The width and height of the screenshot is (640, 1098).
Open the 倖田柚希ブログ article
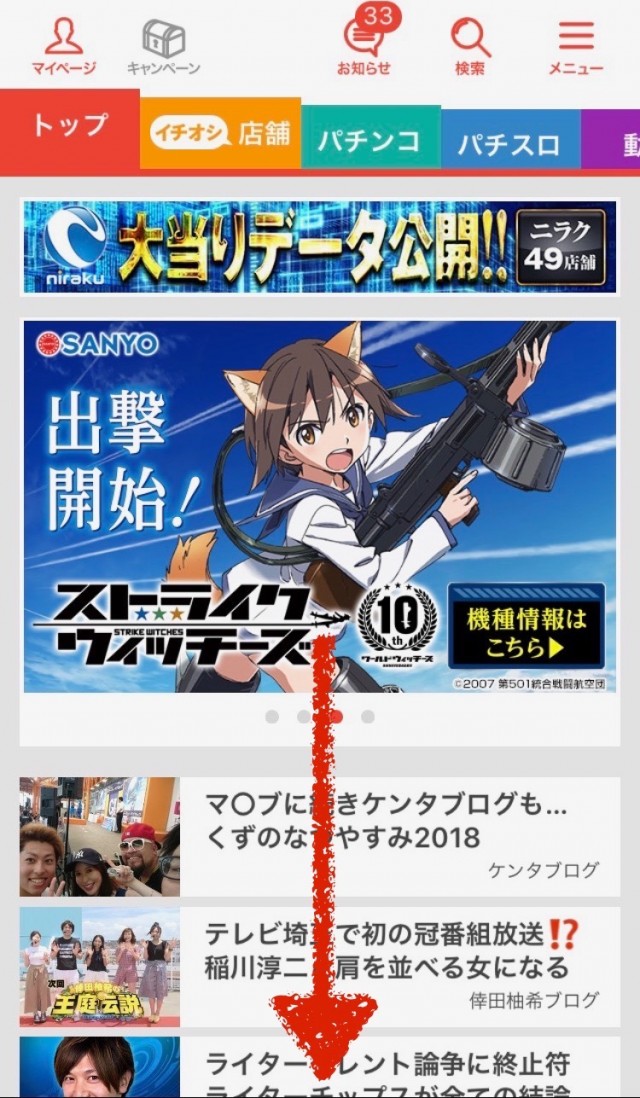point(400,966)
